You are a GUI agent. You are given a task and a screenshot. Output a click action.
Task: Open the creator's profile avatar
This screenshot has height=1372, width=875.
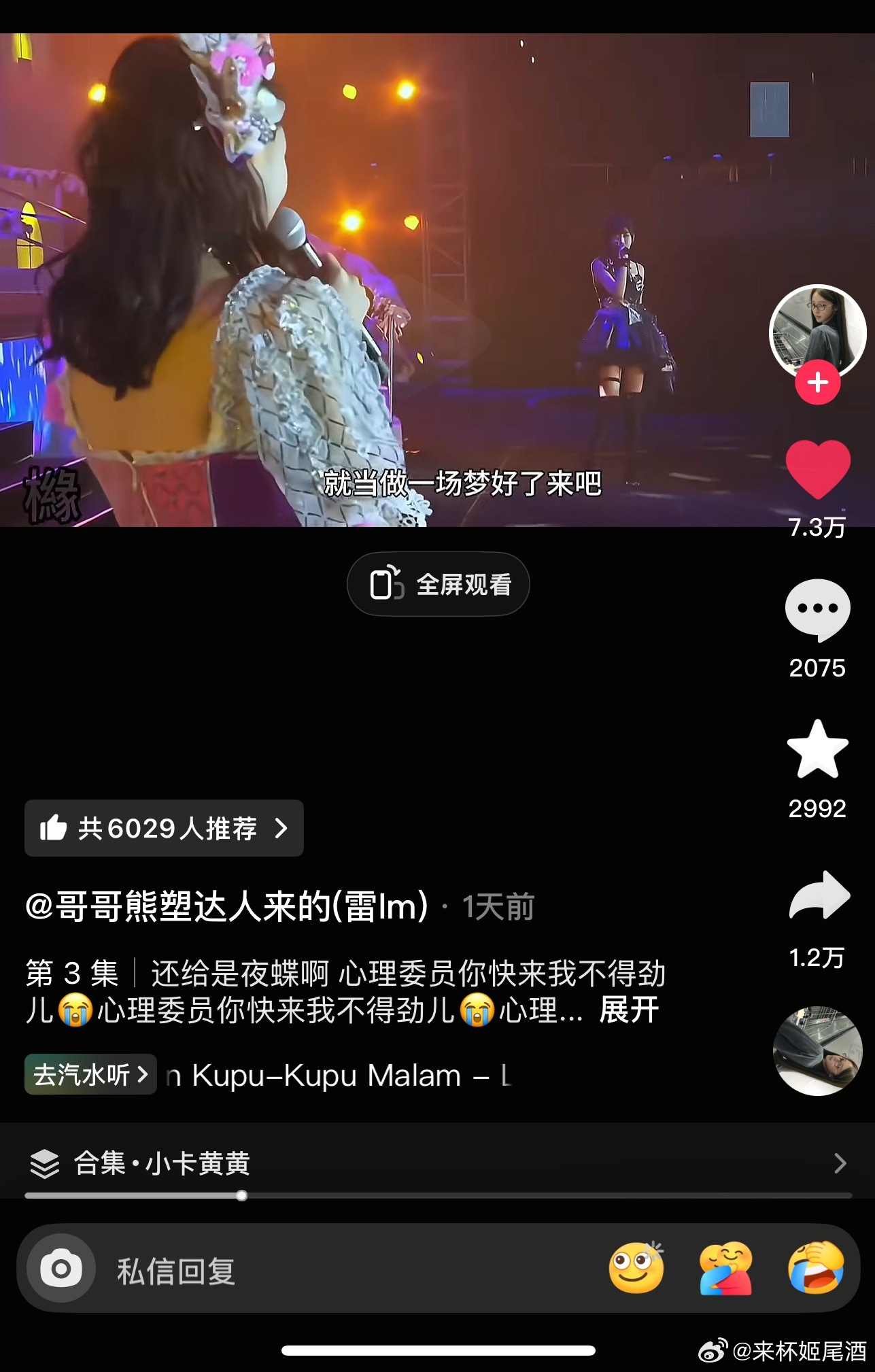pos(817,328)
